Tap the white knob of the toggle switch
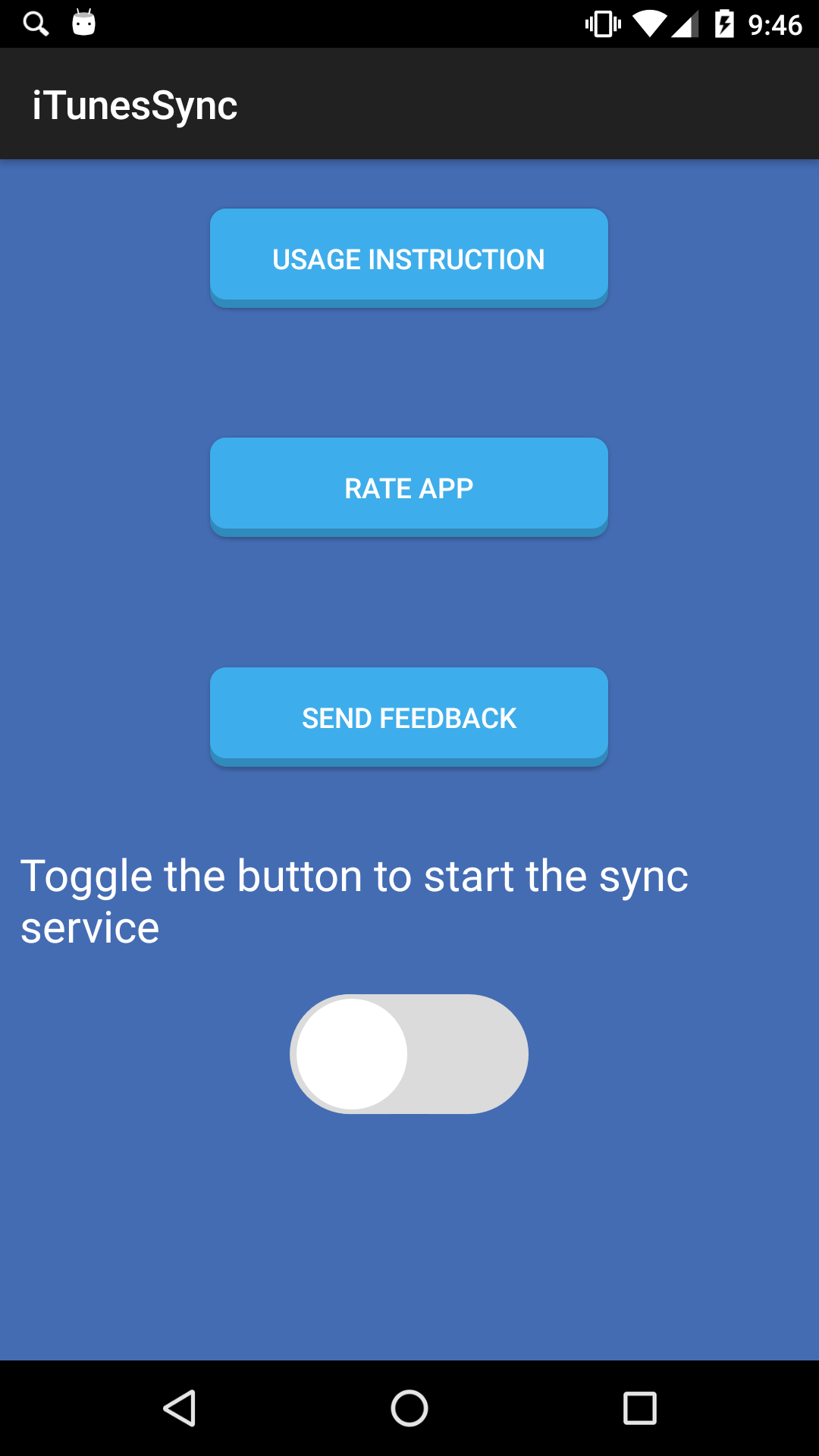The width and height of the screenshot is (819, 1456). (x=350, y=1054)
